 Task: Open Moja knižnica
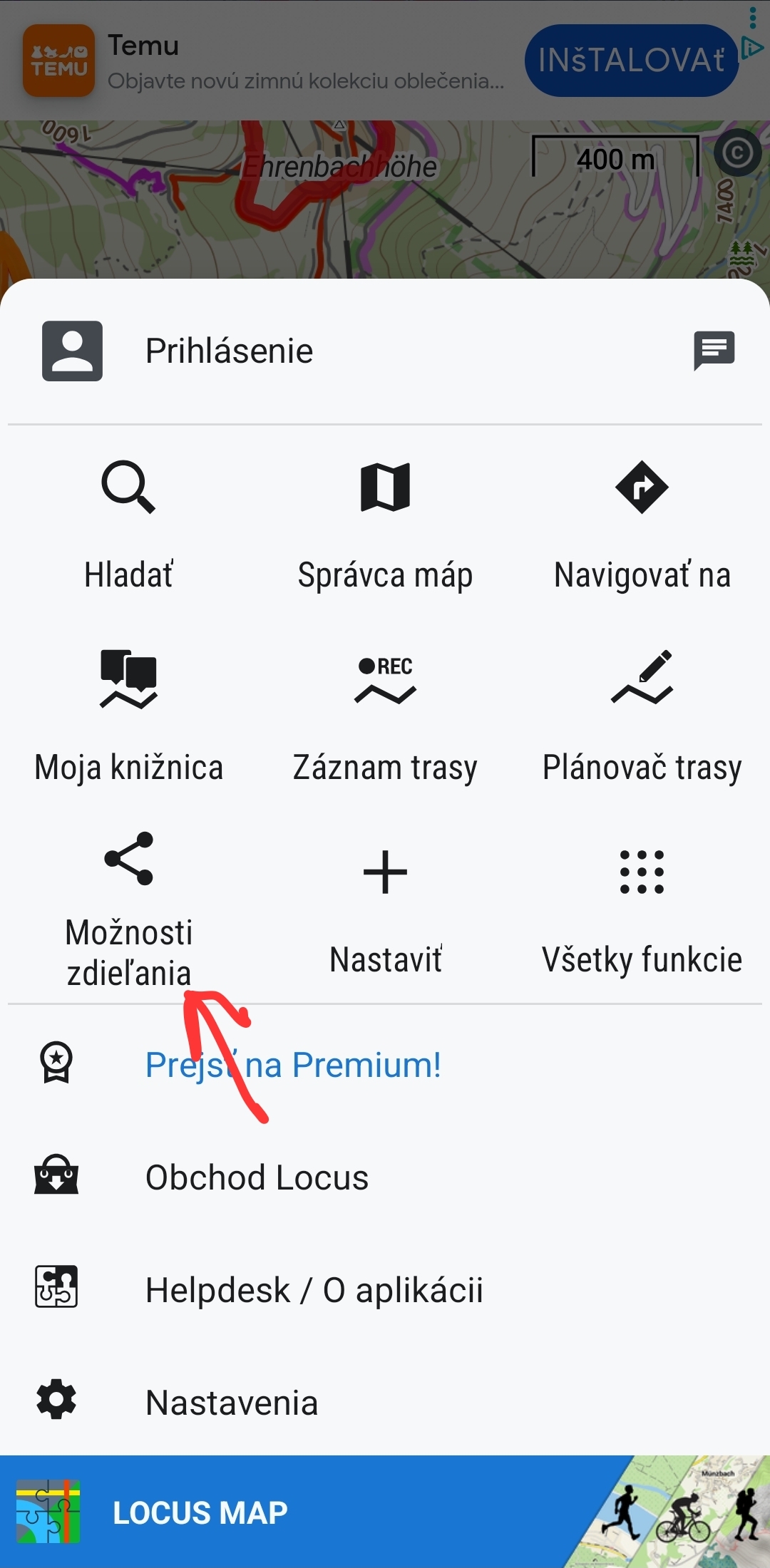tap(128, 716)
